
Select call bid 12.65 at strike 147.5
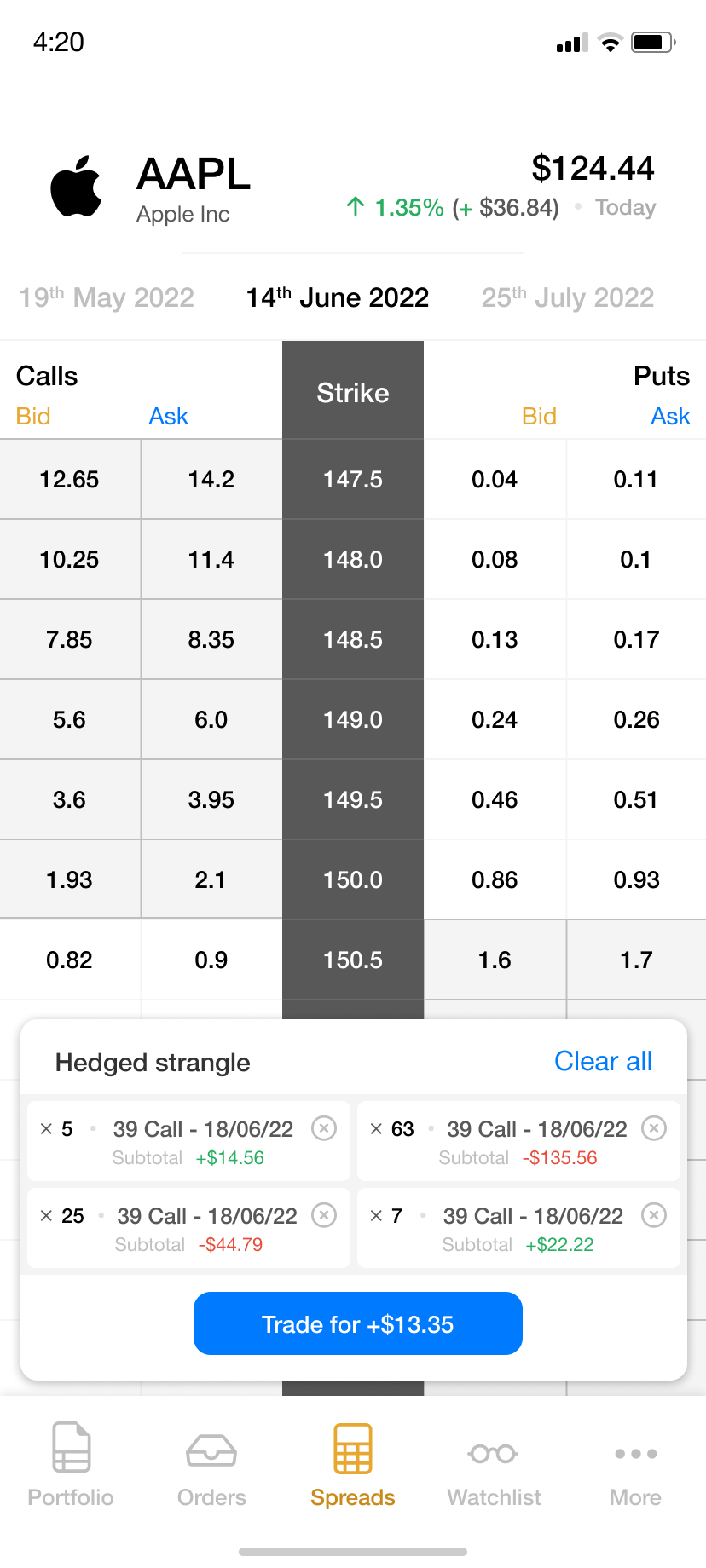coord(70,479)
